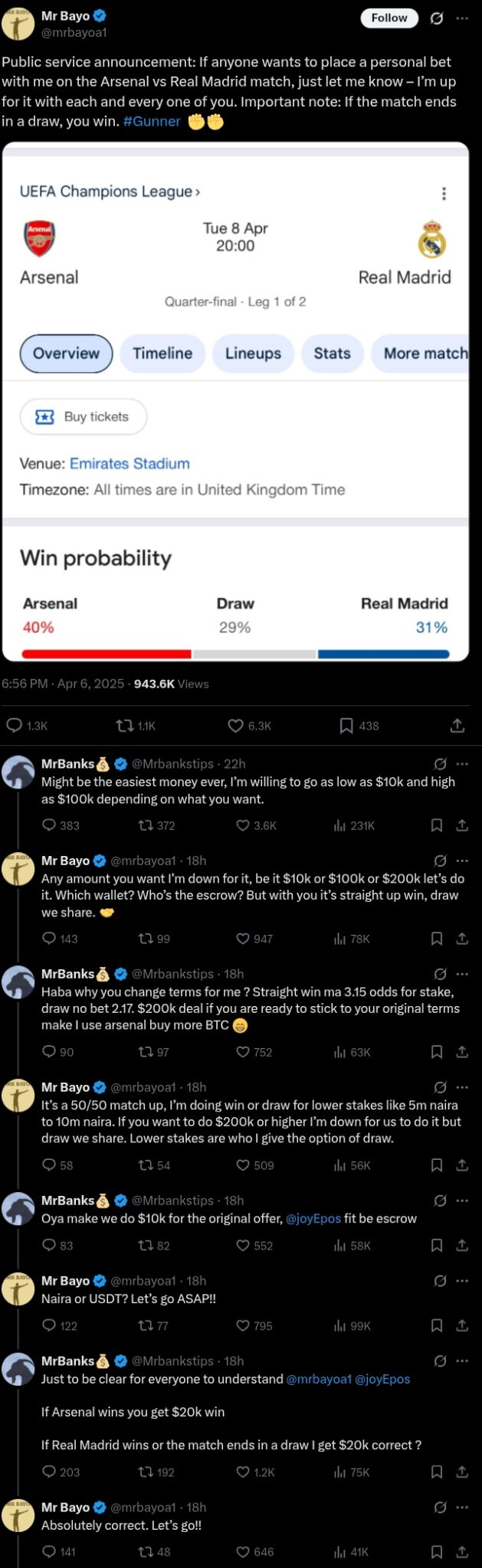Open the Arsenal vs Real Madrid image
This screenshot has width=482, height=1568.
coord(235,401)
